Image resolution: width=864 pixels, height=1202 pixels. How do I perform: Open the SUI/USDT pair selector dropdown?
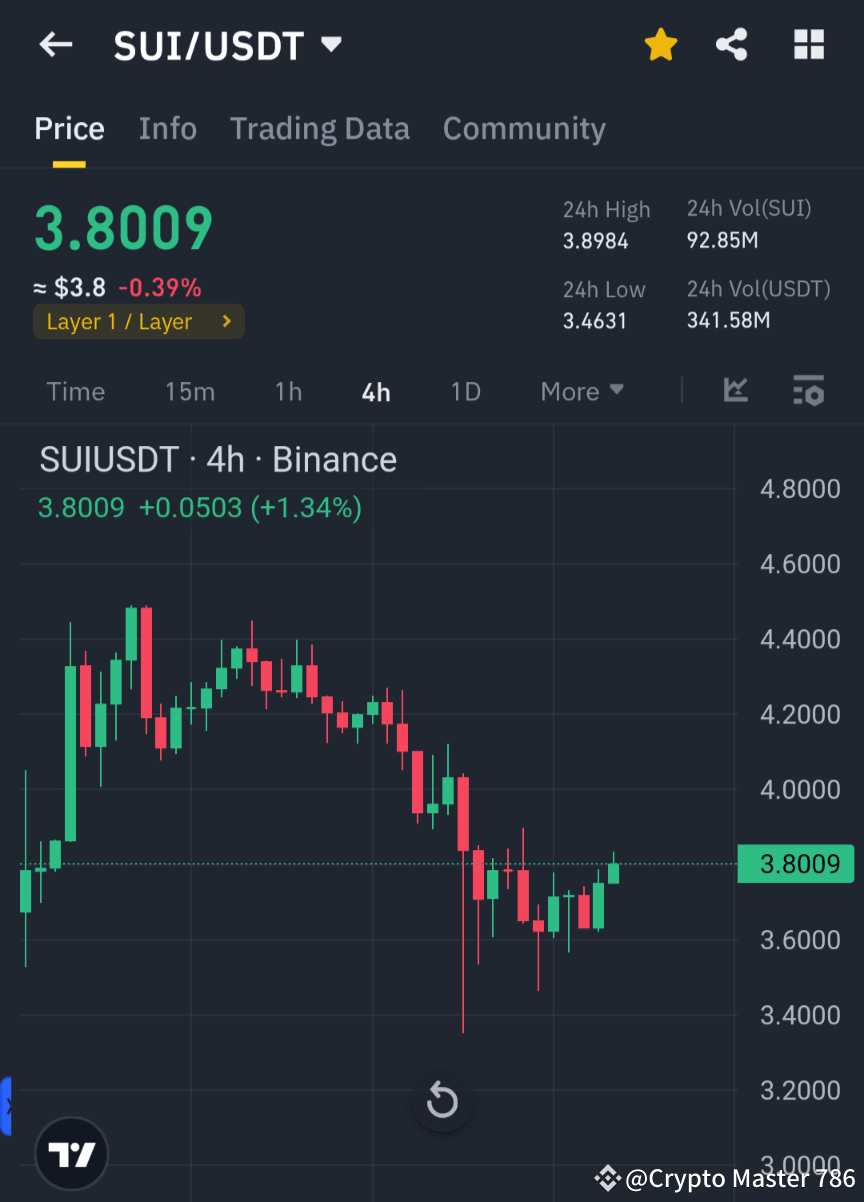(x=330, y=44)
